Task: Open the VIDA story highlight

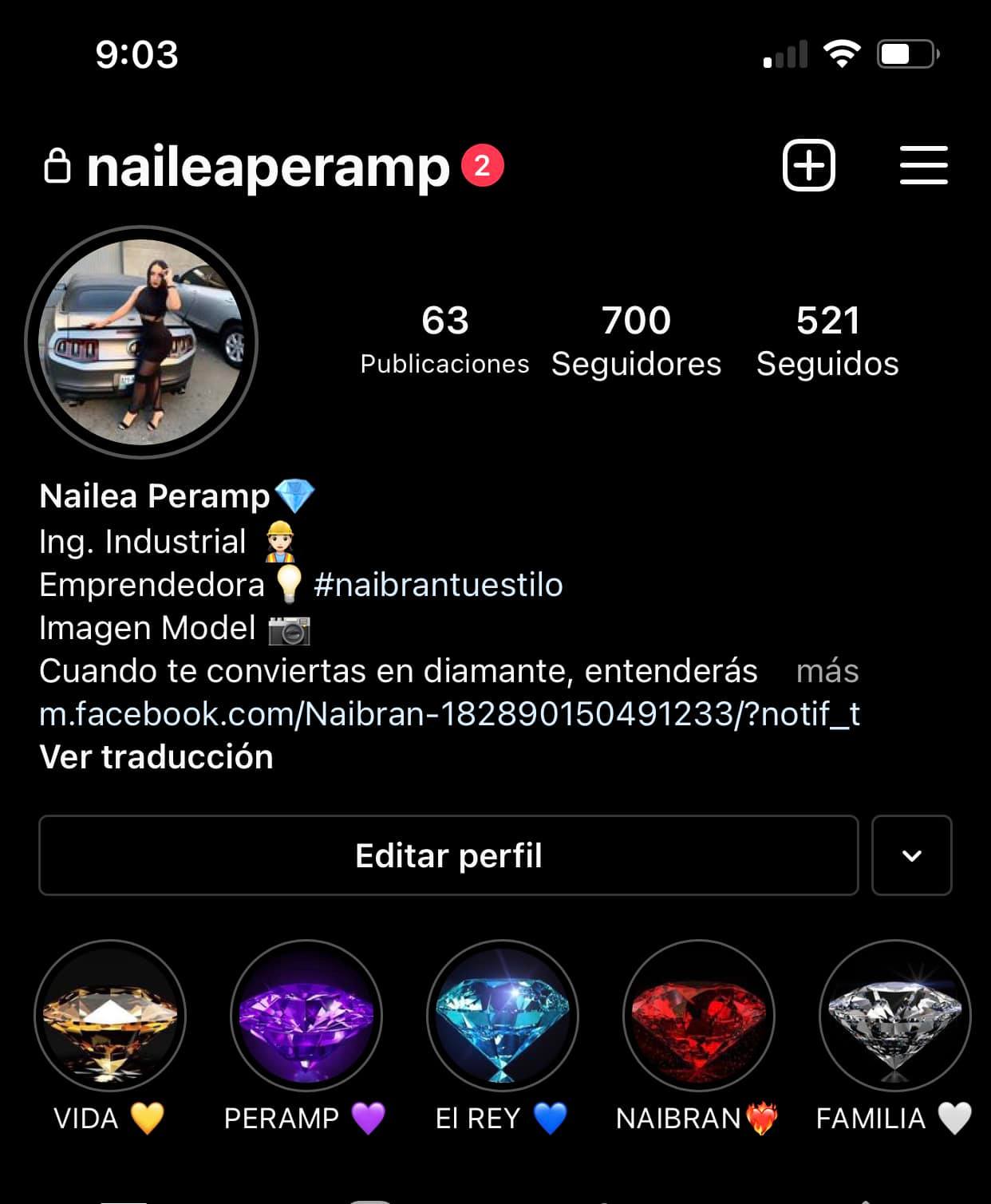Action: coord(110,1015)
